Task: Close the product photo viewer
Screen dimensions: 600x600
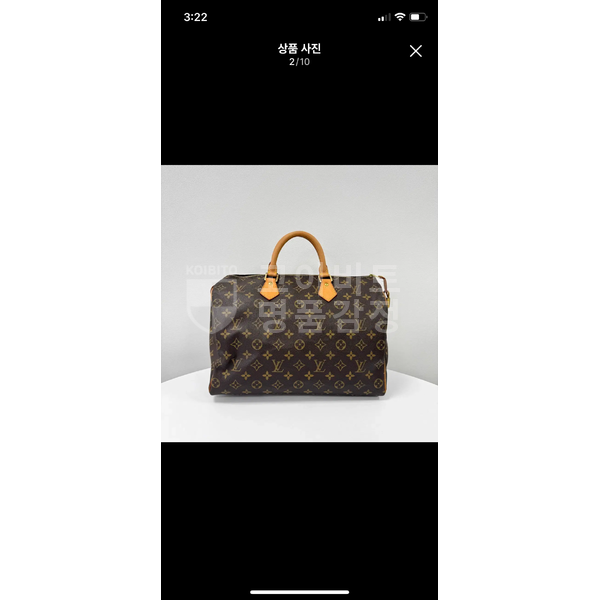Action: 416,51
